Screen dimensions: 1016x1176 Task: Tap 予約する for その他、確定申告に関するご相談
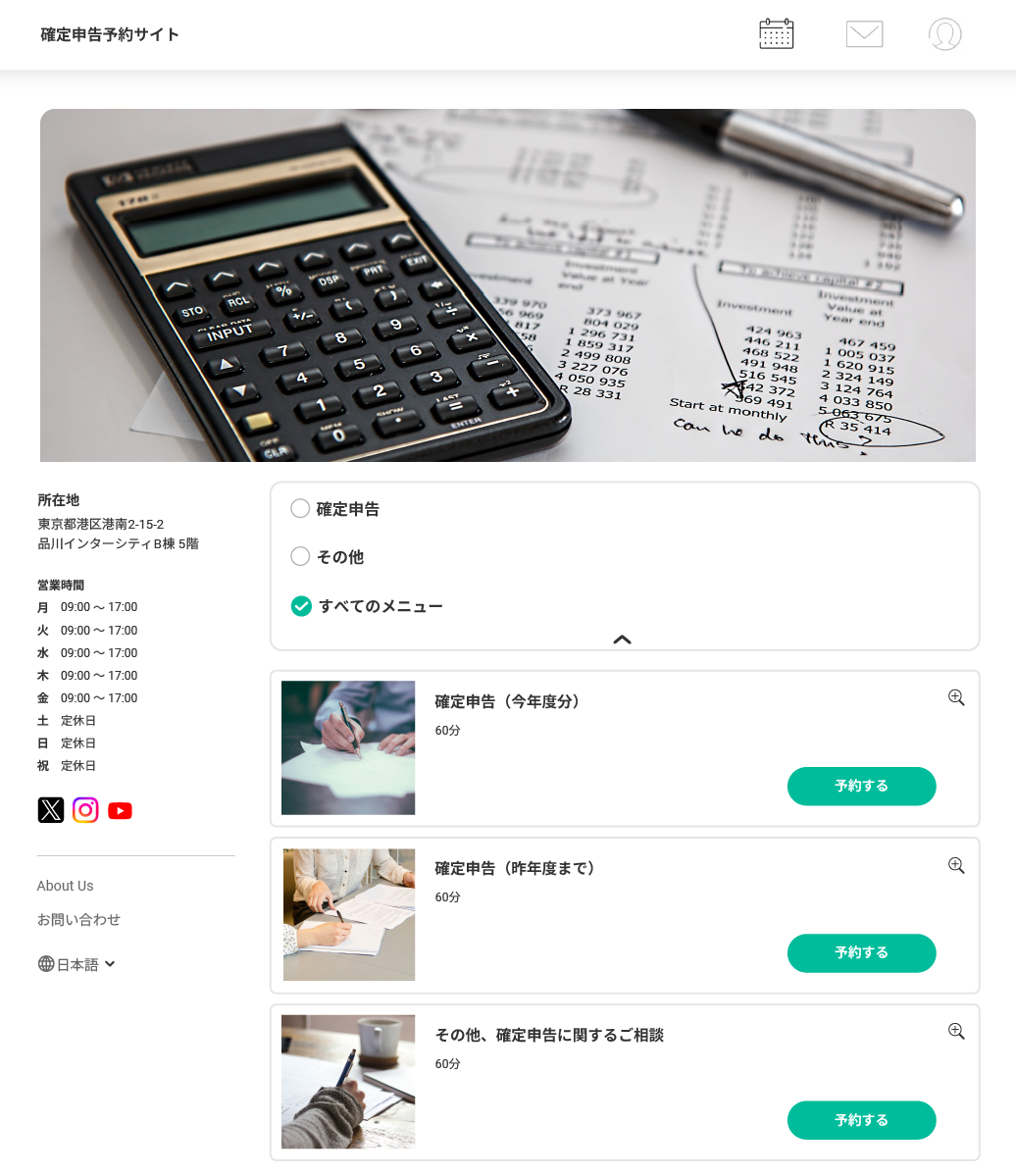pos(861,1120)
